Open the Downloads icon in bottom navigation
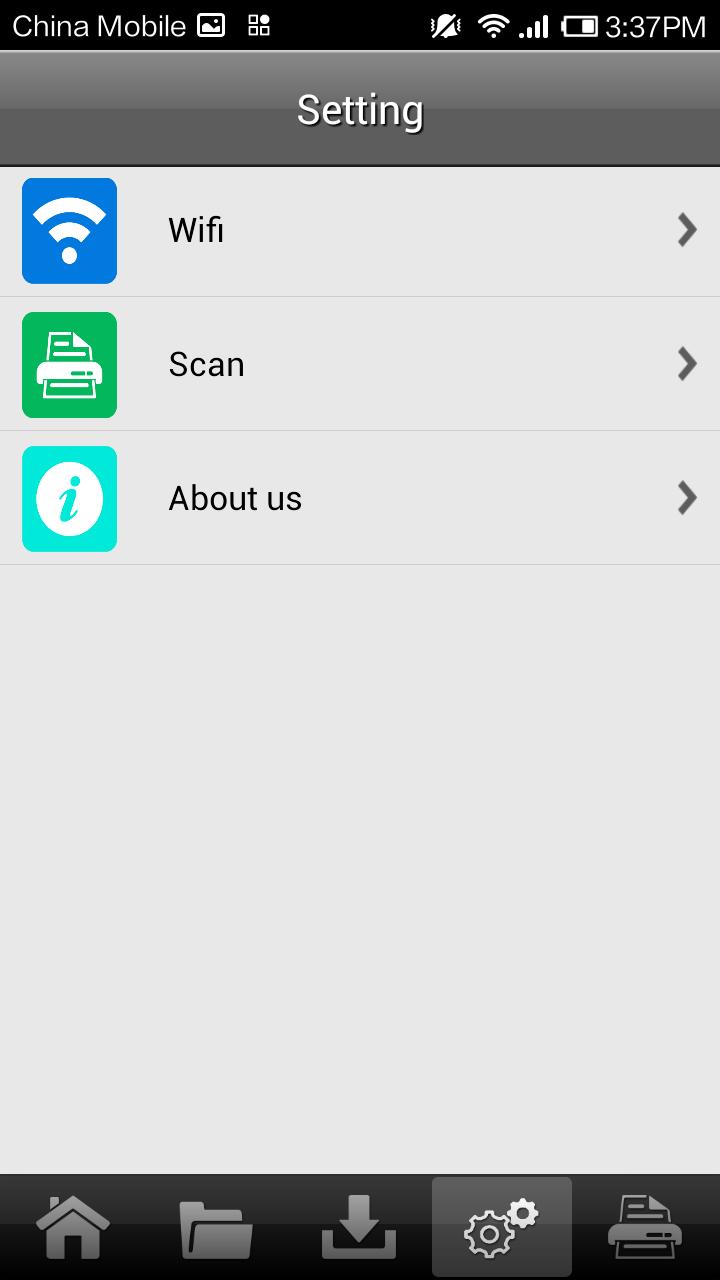The height and width of the screenshot is (1280, 720). [x=360, y=1225]
